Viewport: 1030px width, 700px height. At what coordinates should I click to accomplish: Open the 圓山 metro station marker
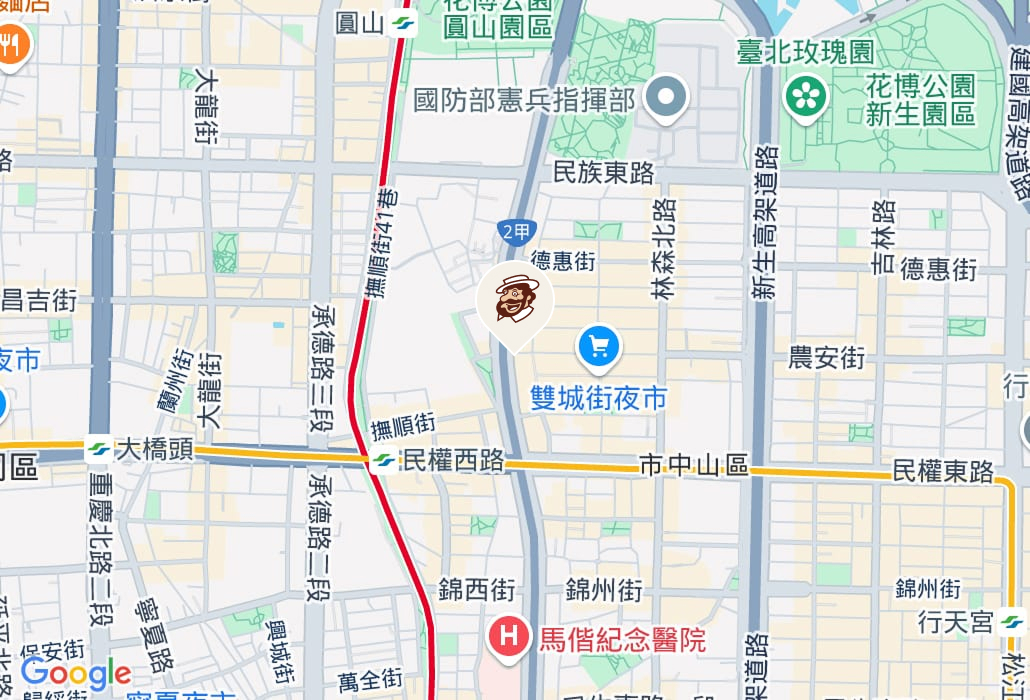click(x=405, y=24)
